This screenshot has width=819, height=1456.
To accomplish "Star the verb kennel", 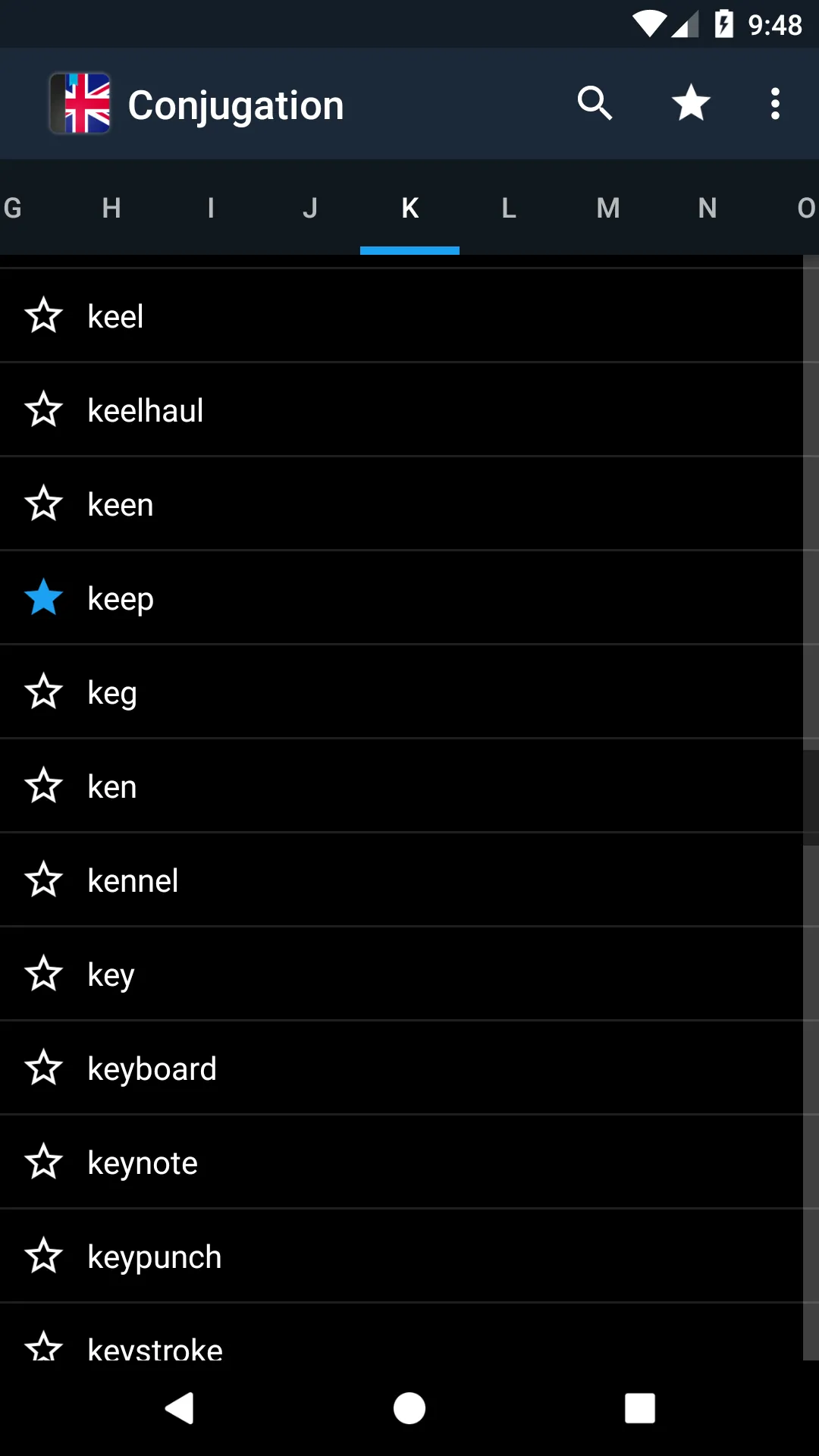I will pyautogui.click(x=43, y=880).
